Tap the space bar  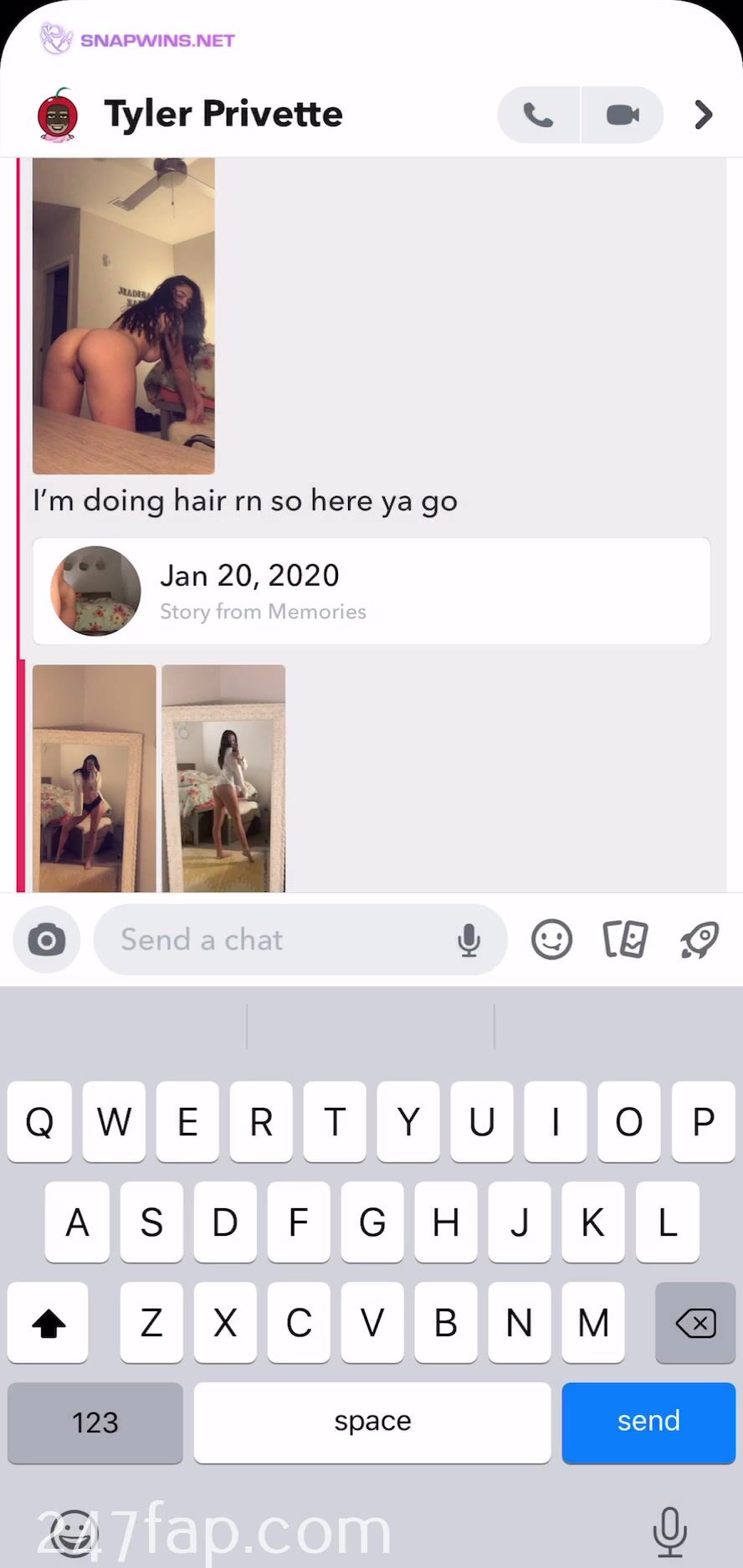[x=372, y=1422]
